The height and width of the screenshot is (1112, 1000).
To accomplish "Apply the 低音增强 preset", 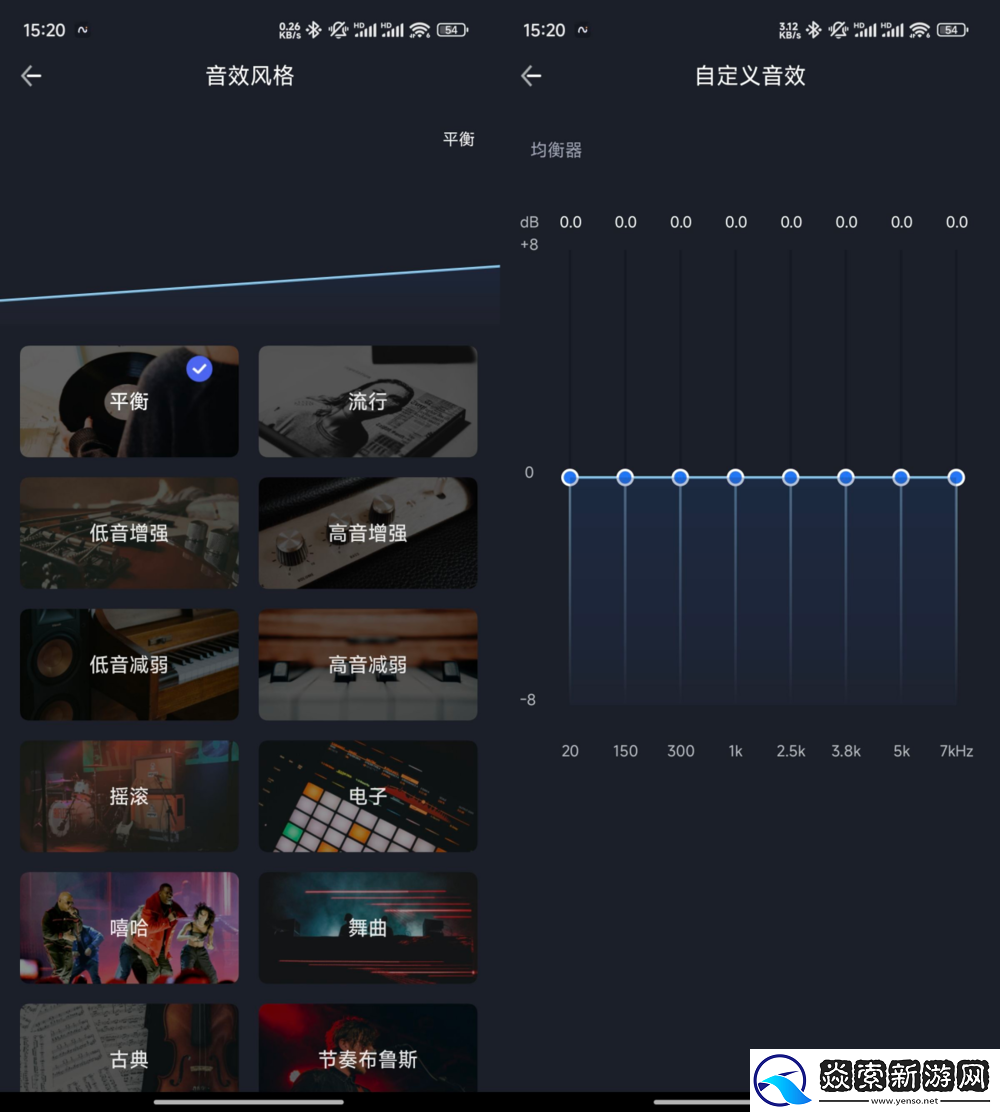I will click(x=129, y=533).
